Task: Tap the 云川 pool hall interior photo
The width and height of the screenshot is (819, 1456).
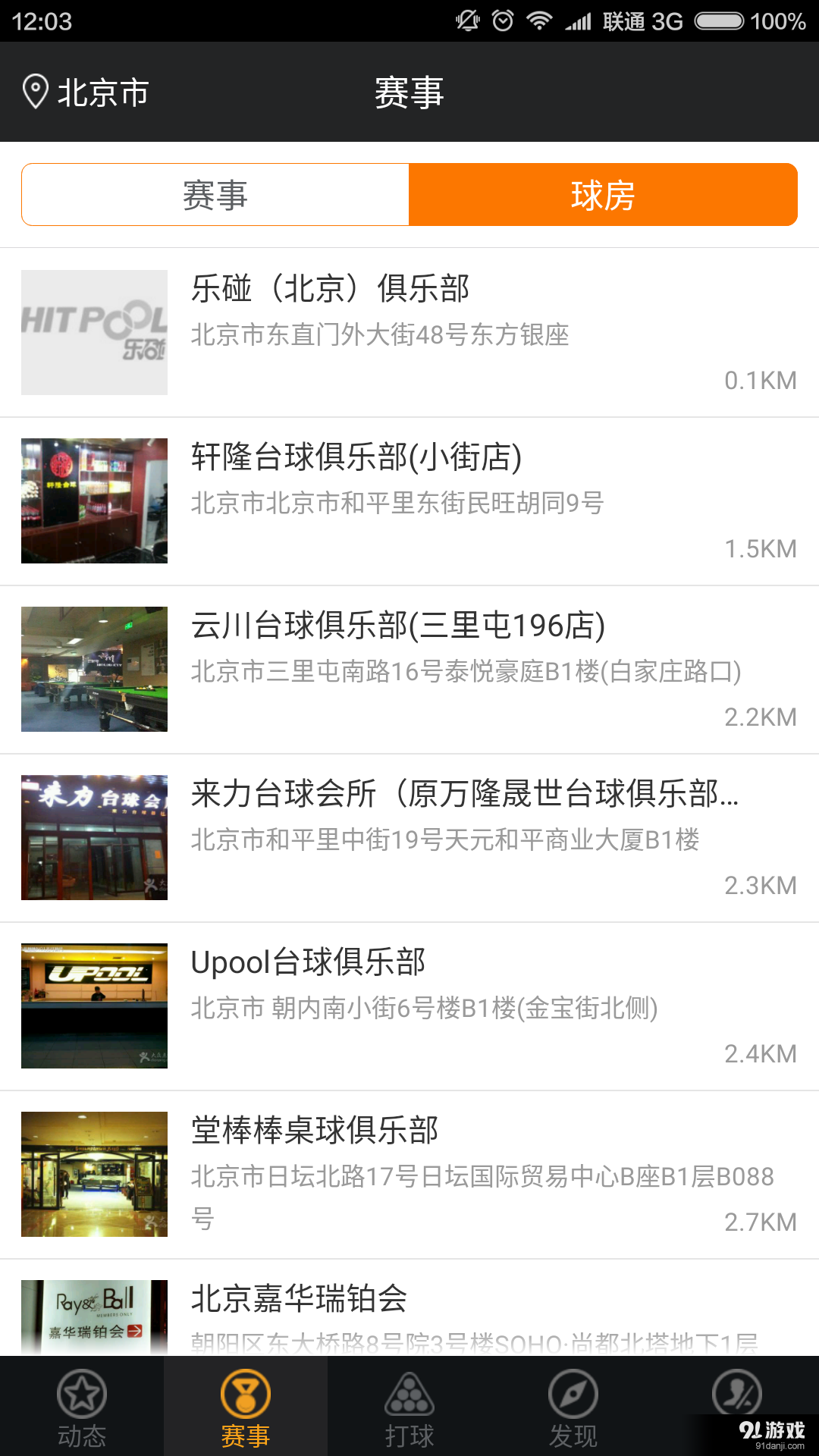Action: tap(93, 669)
